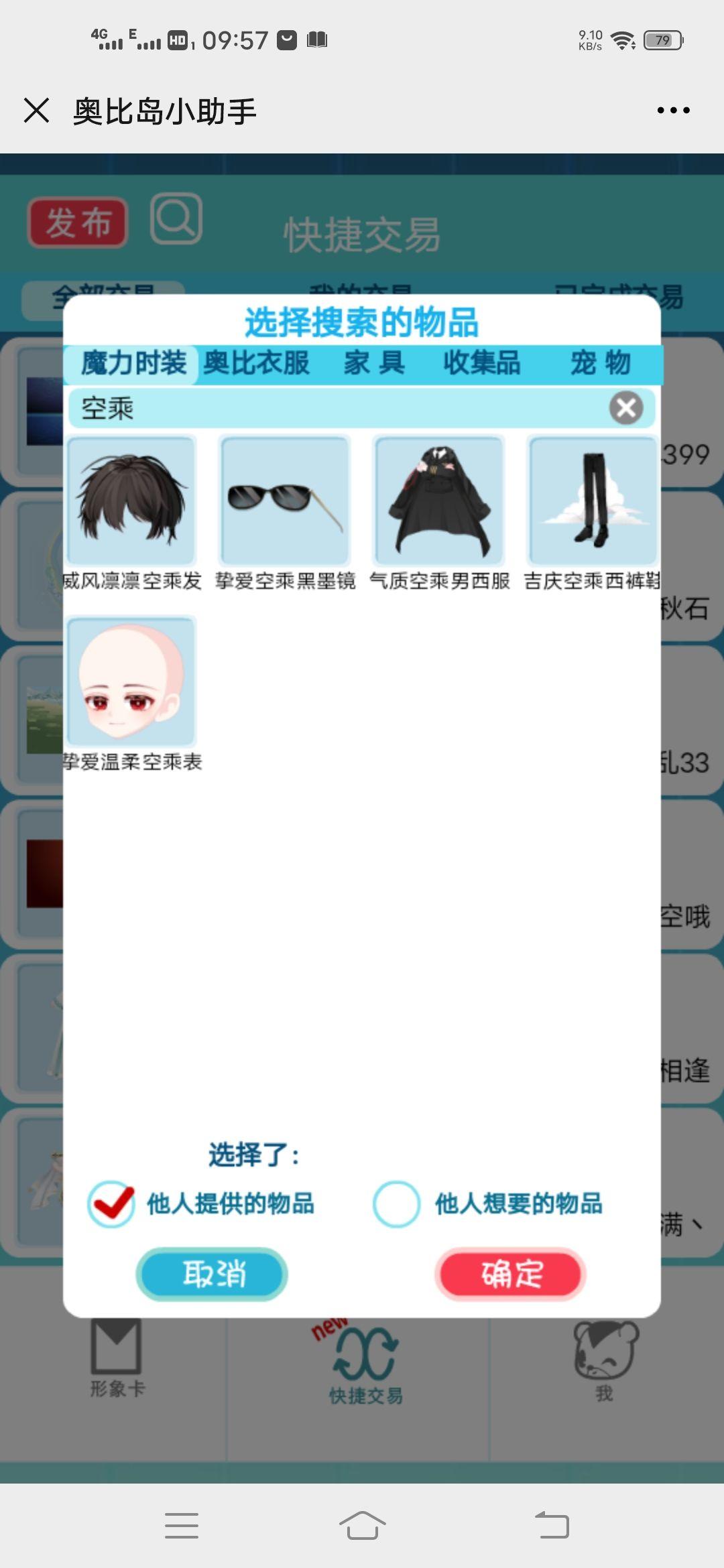Switch to the 家具 tab
Image resolution: width=724 pixels, height=1568 pixels.
pyautogui.click(x=375, y=363)
